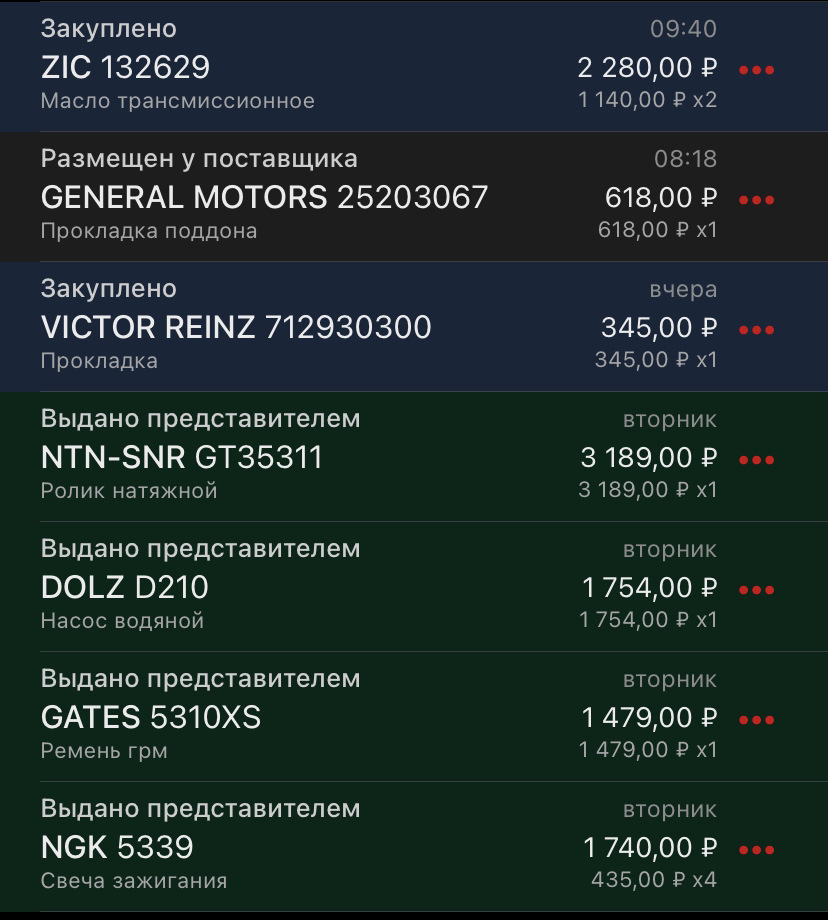Screen dimensions: 828x920
Task: Open overflow menu for NTN-SNR GT35311
Action: point(756,460)
